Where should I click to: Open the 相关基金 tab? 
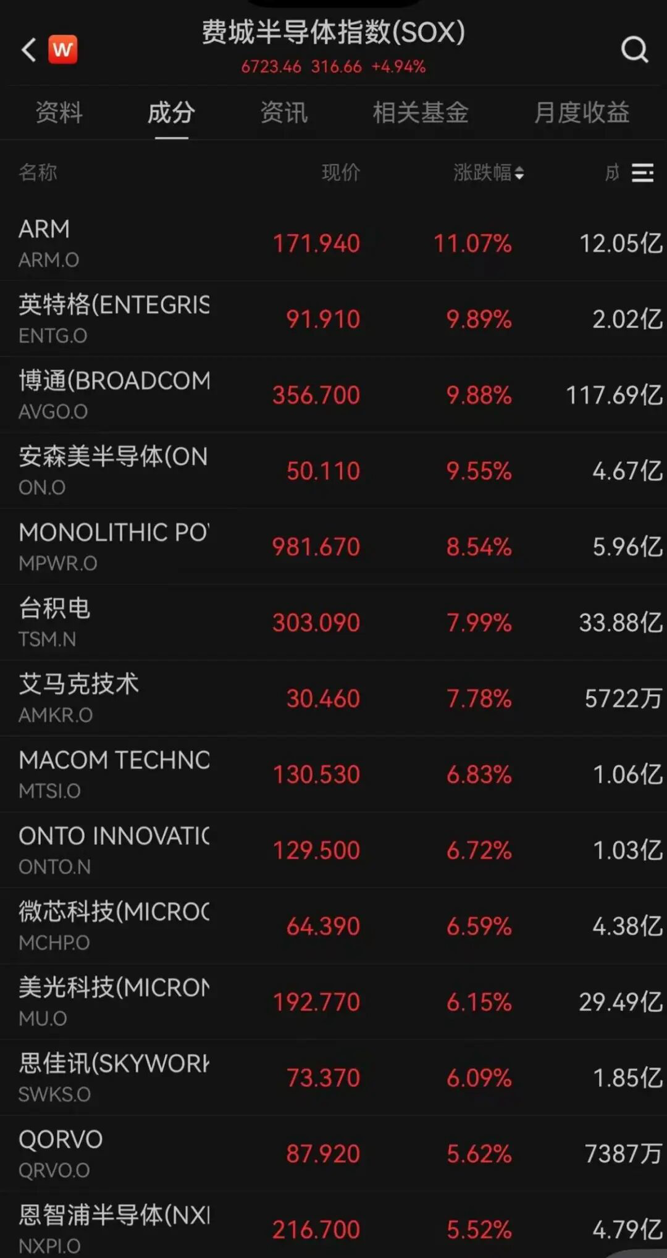pyautogui.click(x=420, y=113)
